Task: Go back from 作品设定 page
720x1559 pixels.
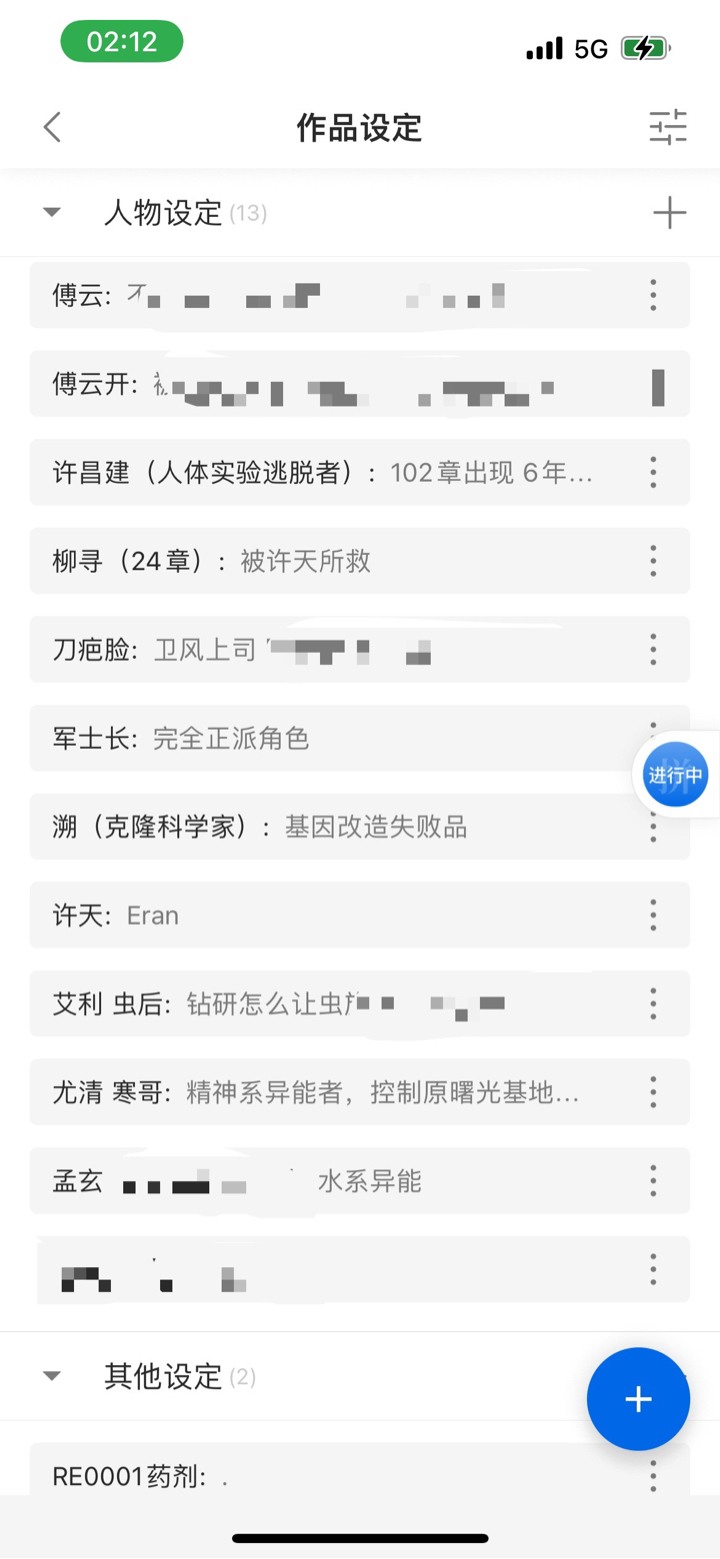Action: point(52,127)
